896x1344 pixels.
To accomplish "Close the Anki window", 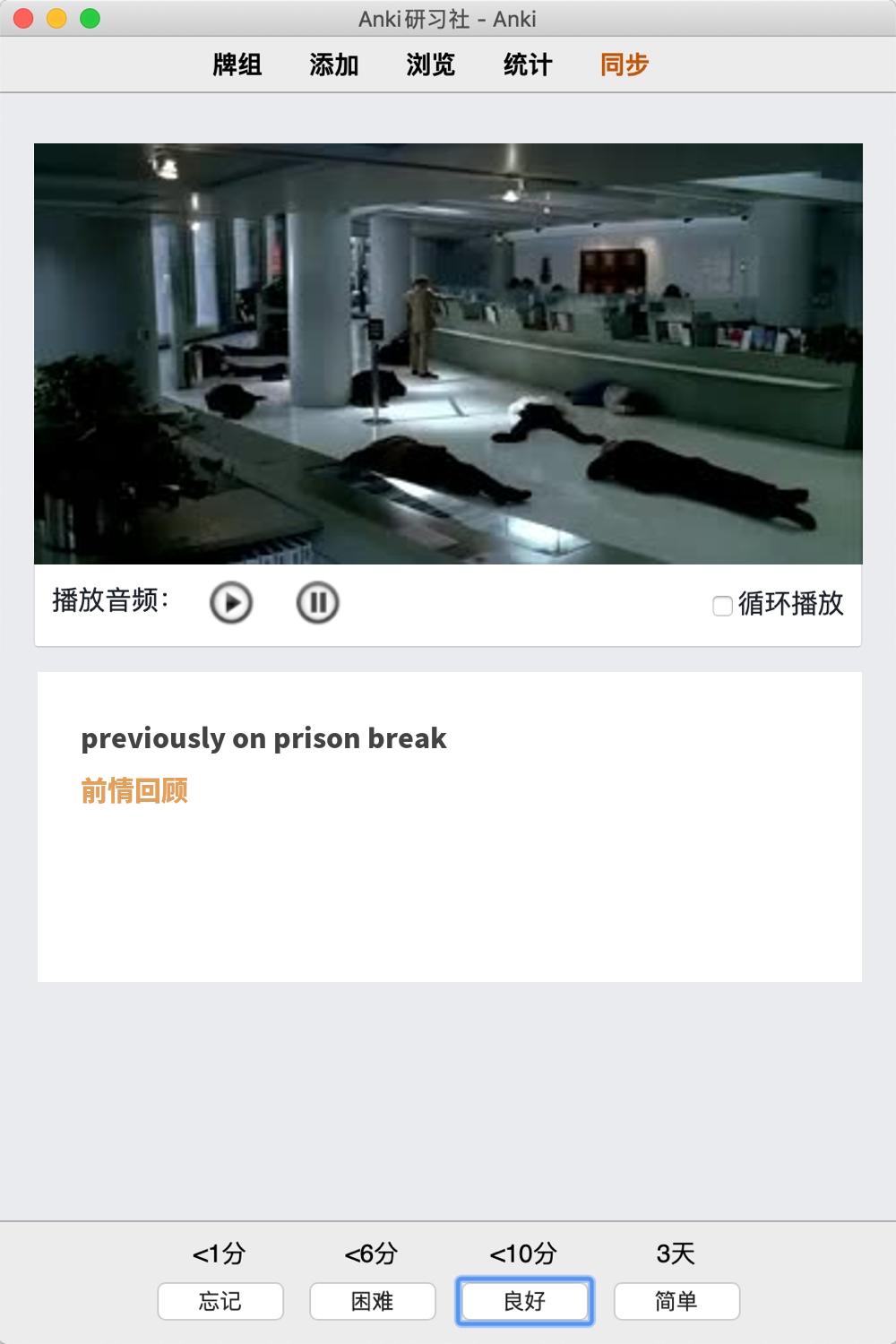I will pyautogui.click(x=24, y=18).
